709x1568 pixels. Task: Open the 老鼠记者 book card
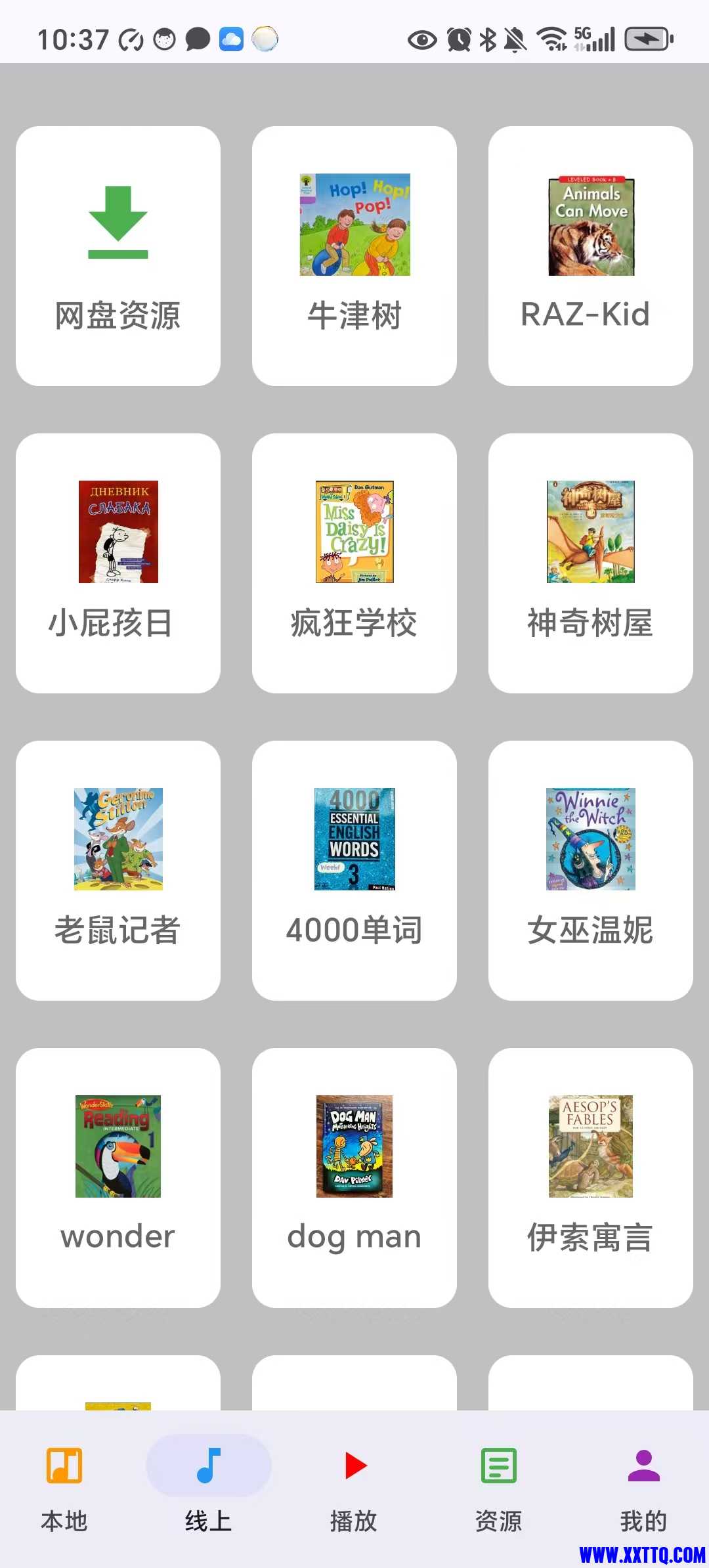[x=118, y=871]
